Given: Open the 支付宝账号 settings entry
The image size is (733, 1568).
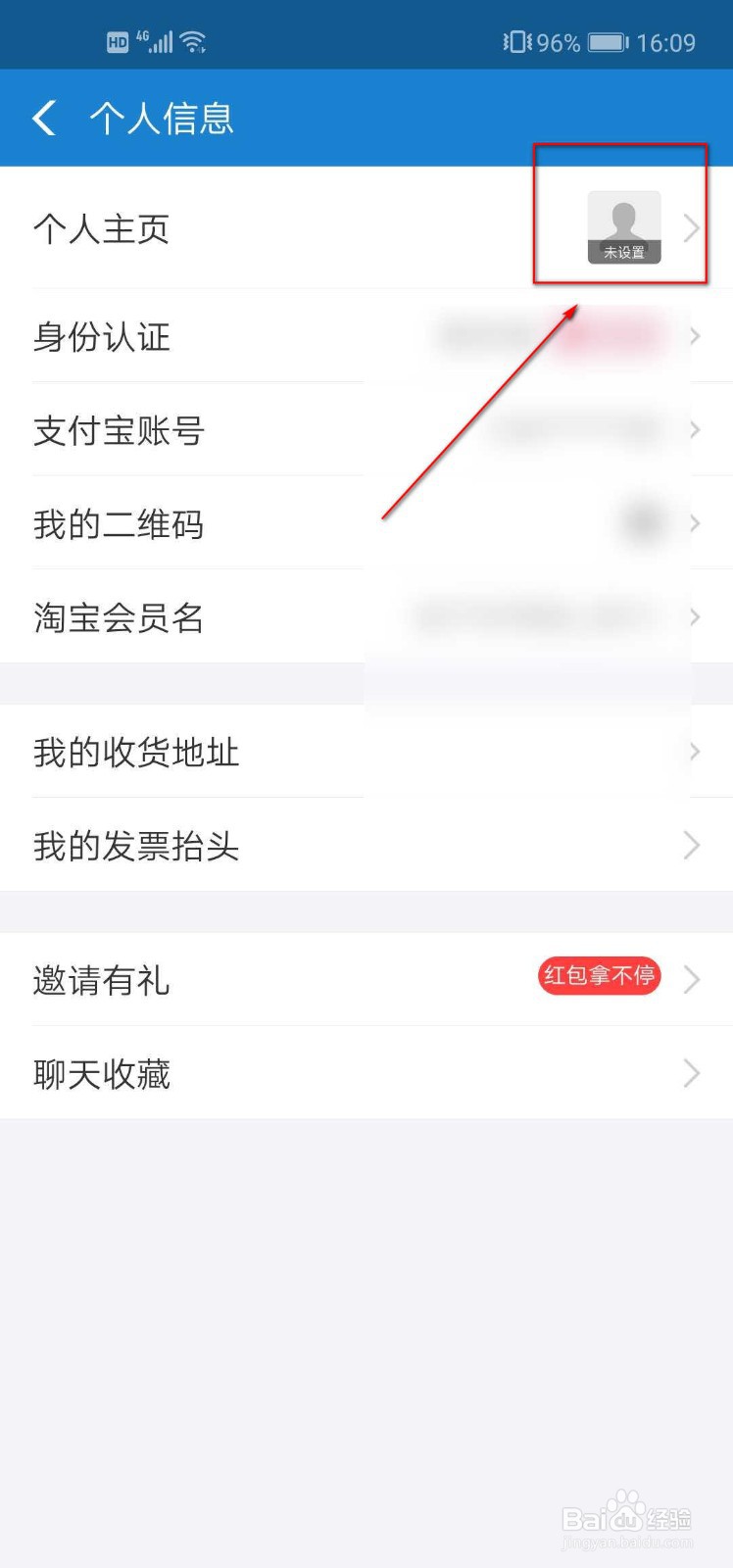Looking at the screenshot, I should coord(118,431).
